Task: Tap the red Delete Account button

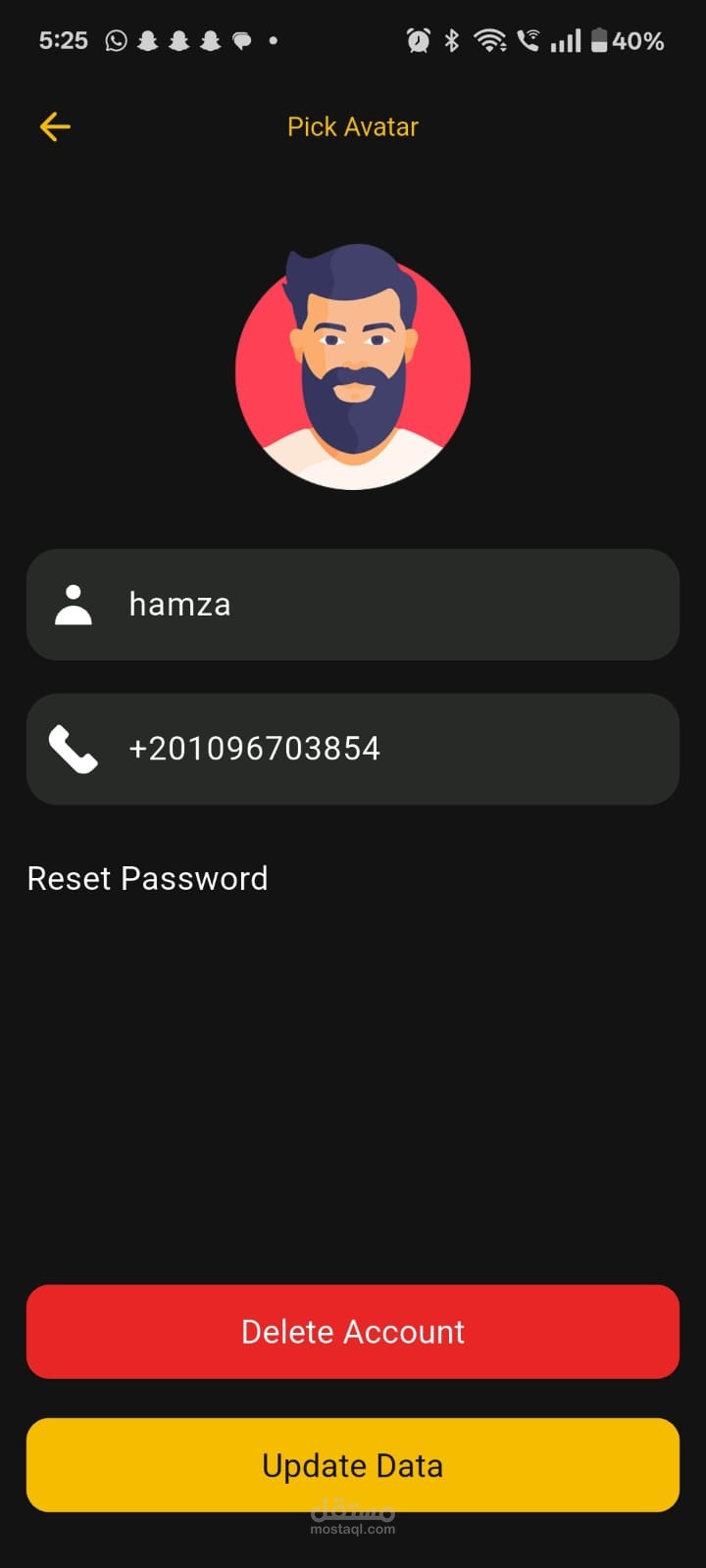Action: (353, 1332)
